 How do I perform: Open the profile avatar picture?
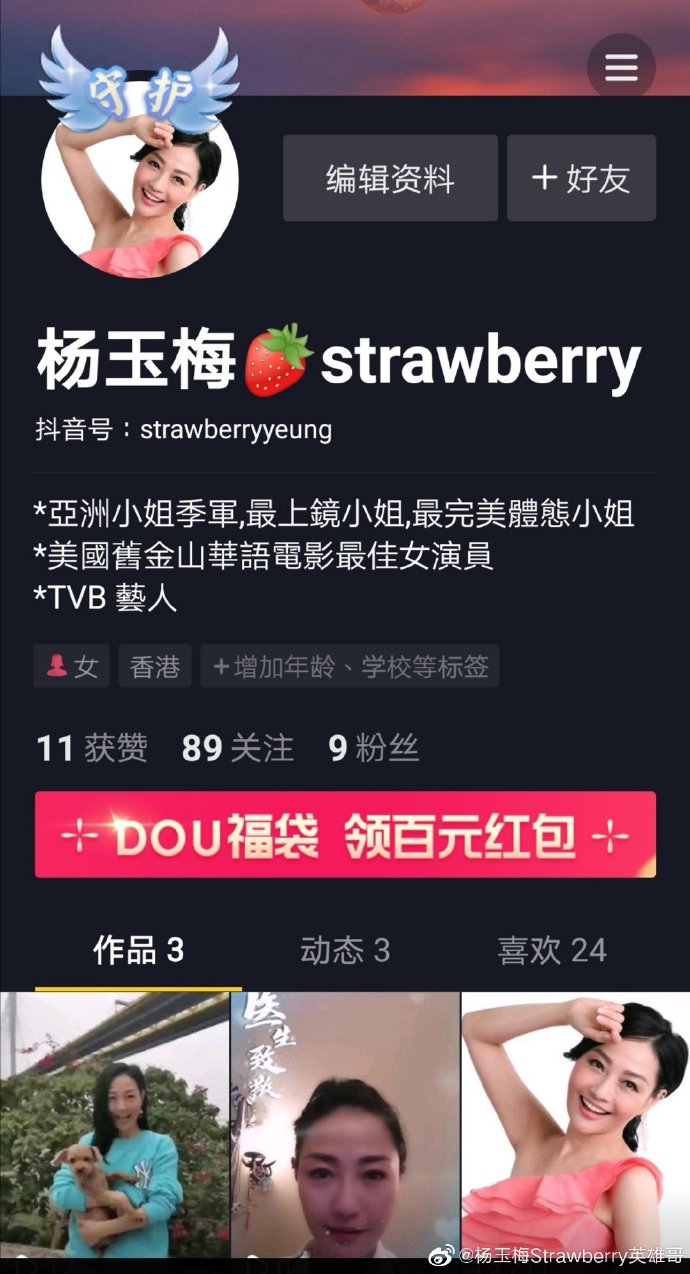tap(139, 180)
